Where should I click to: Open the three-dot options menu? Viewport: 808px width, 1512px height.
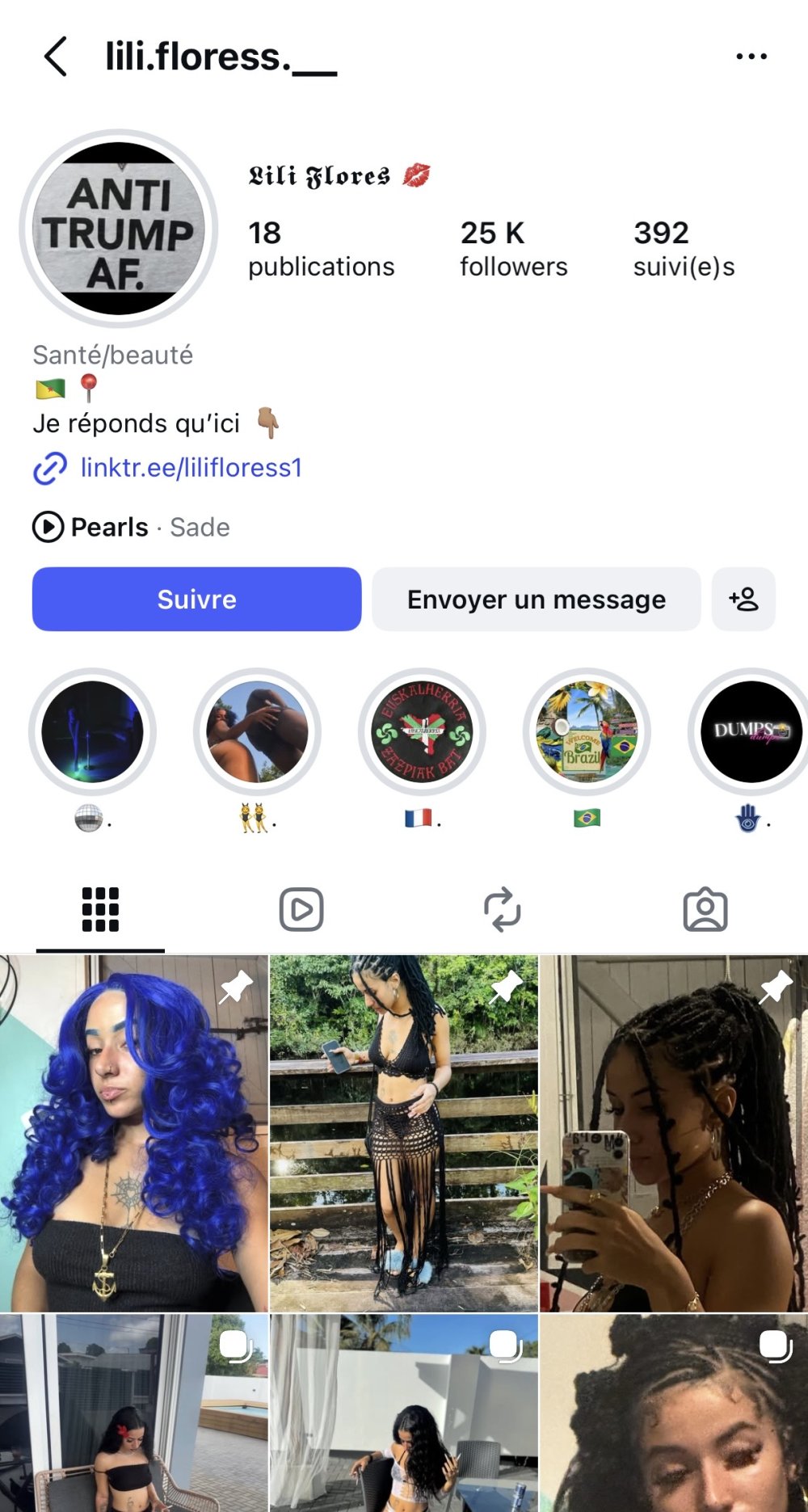751,57
